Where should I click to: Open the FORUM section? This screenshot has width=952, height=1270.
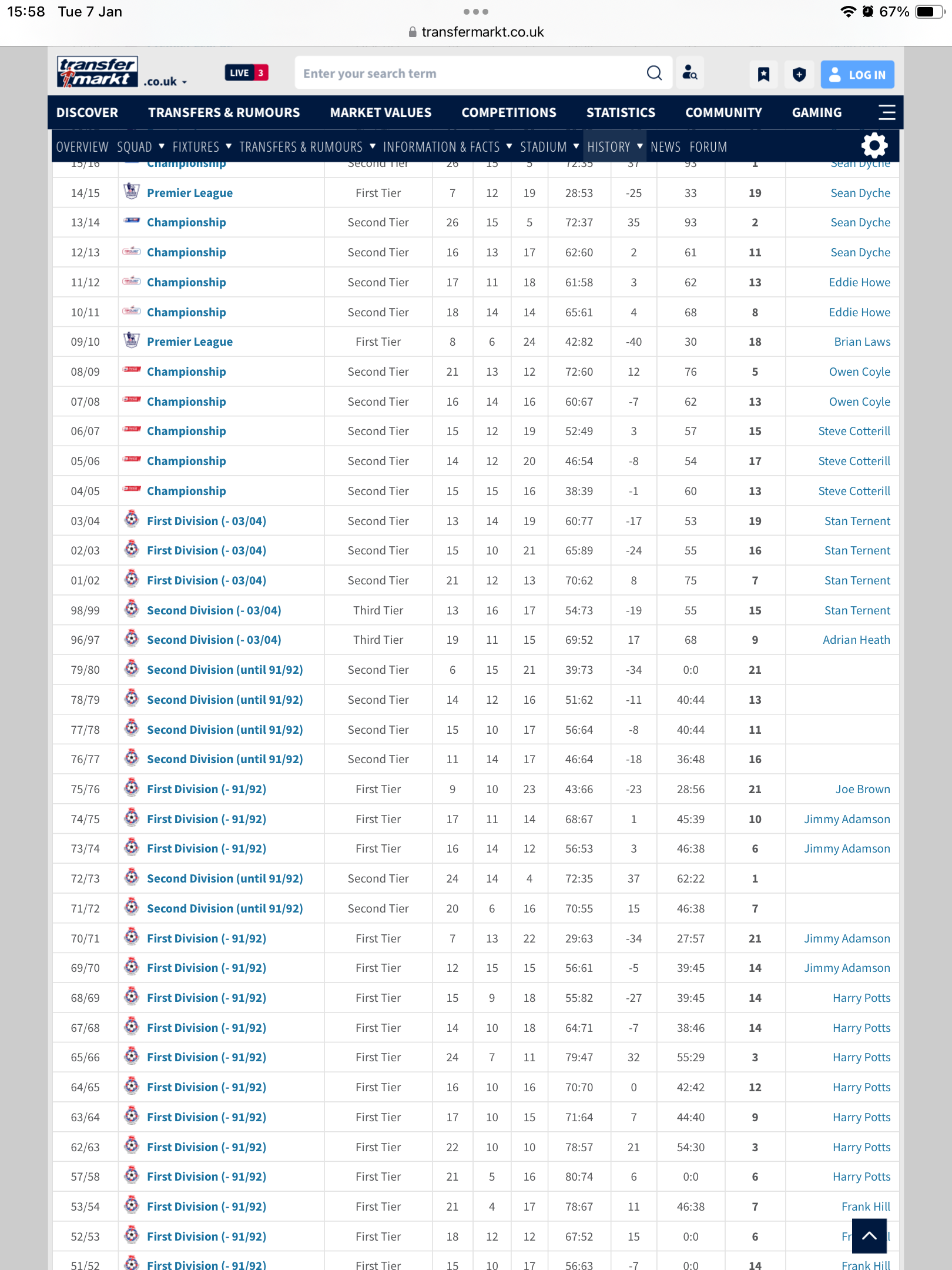click(708, 146)
